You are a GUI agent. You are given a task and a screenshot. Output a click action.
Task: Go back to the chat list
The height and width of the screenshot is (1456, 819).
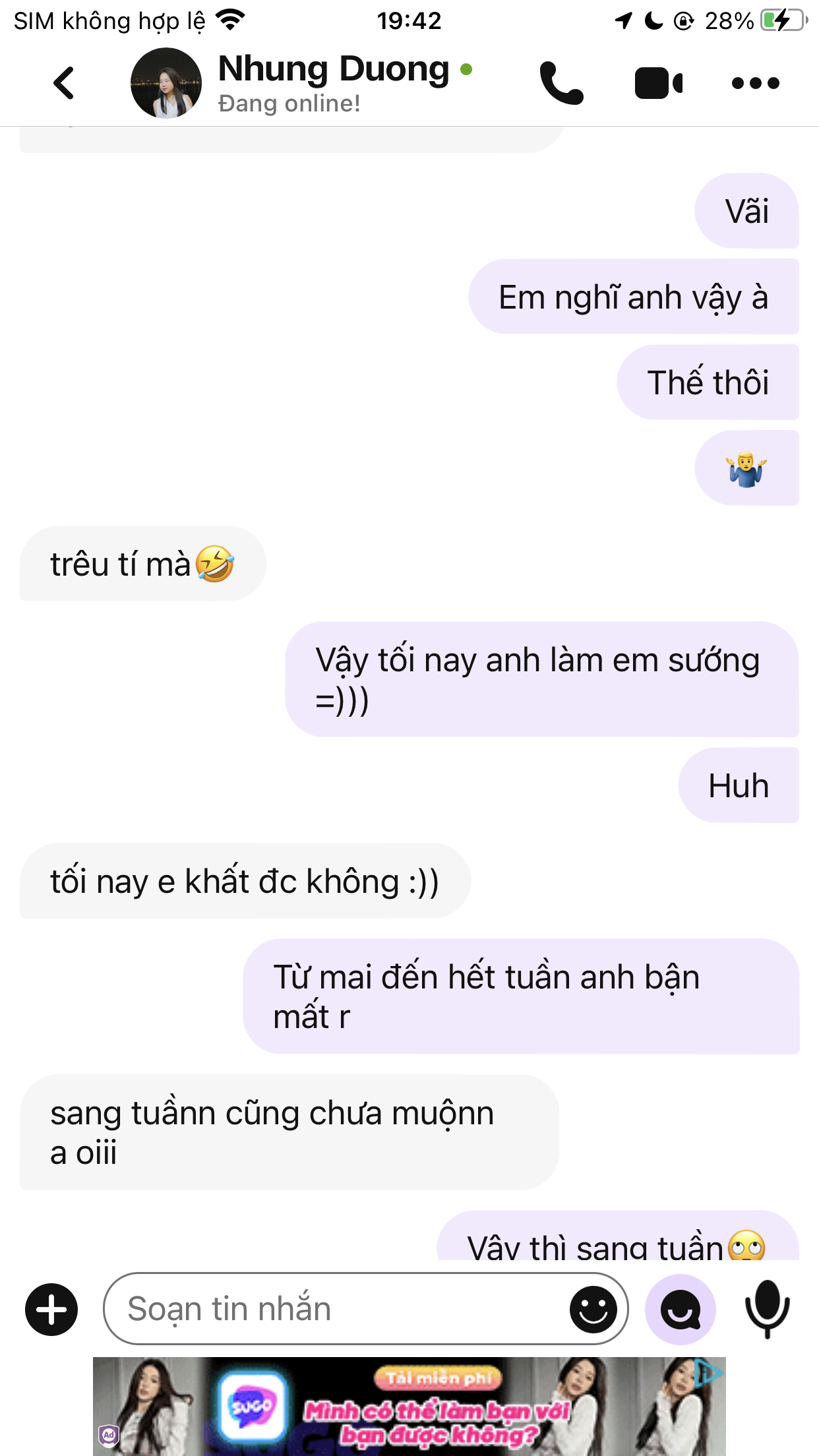coord(63,83)
